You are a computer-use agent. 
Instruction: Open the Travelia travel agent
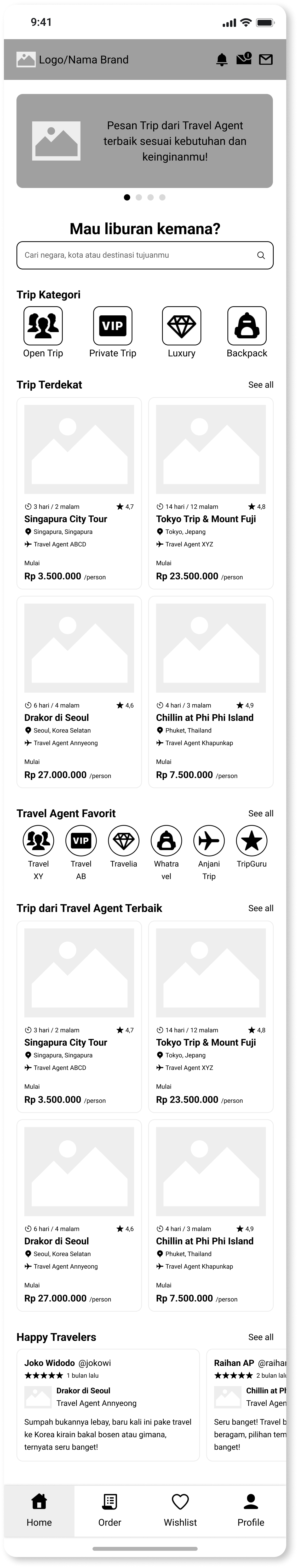[124, 847]
